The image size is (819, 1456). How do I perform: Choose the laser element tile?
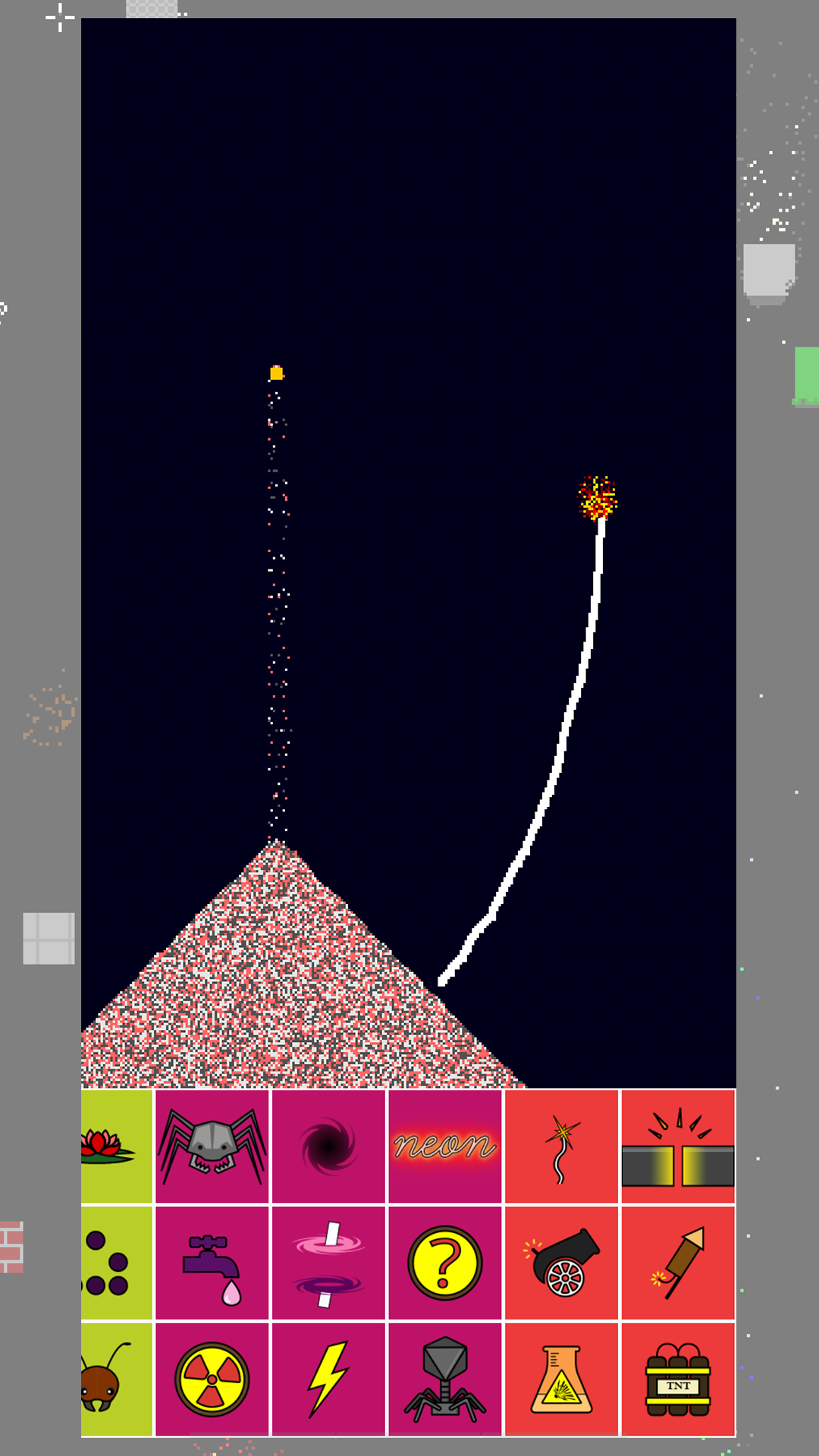point(678,1146)
